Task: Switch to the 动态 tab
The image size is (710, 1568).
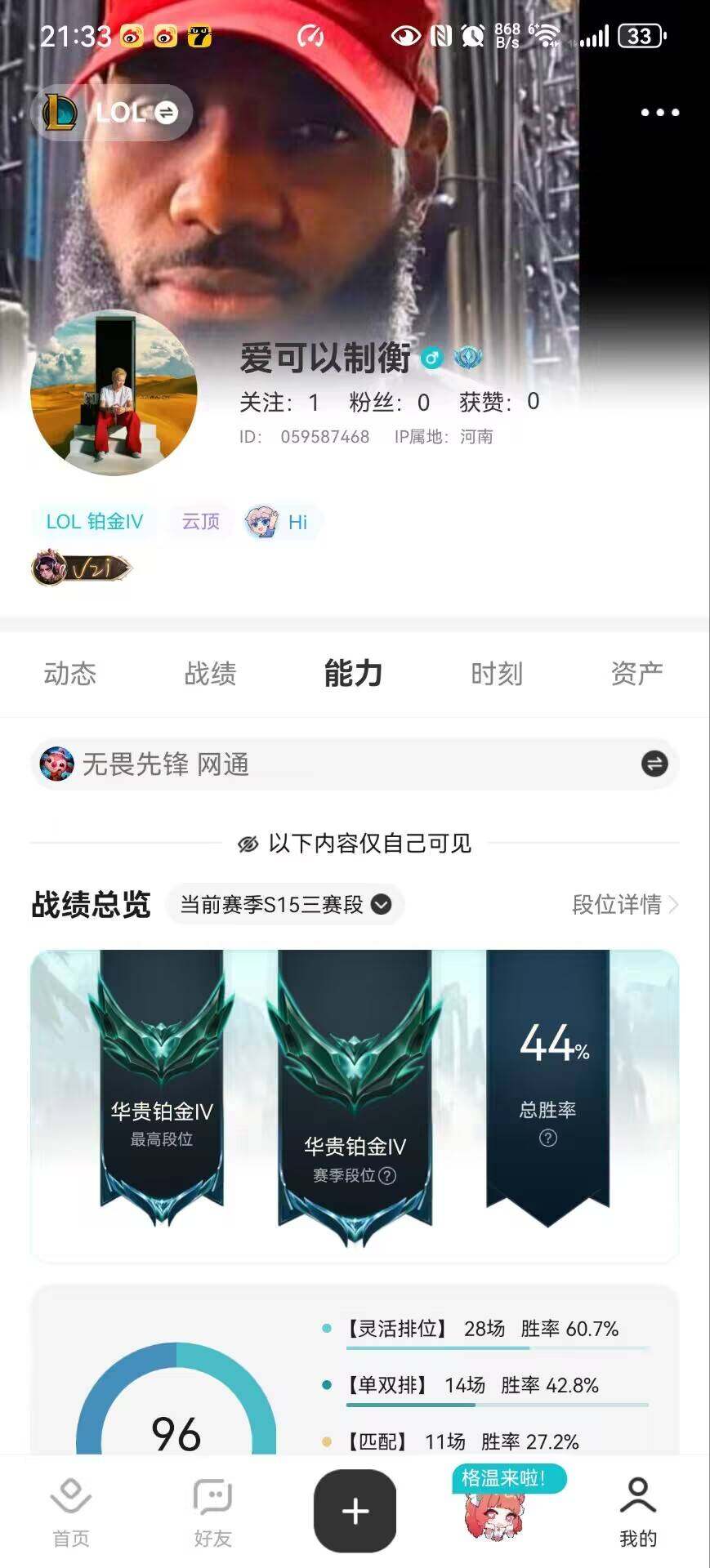Action: 70,674
